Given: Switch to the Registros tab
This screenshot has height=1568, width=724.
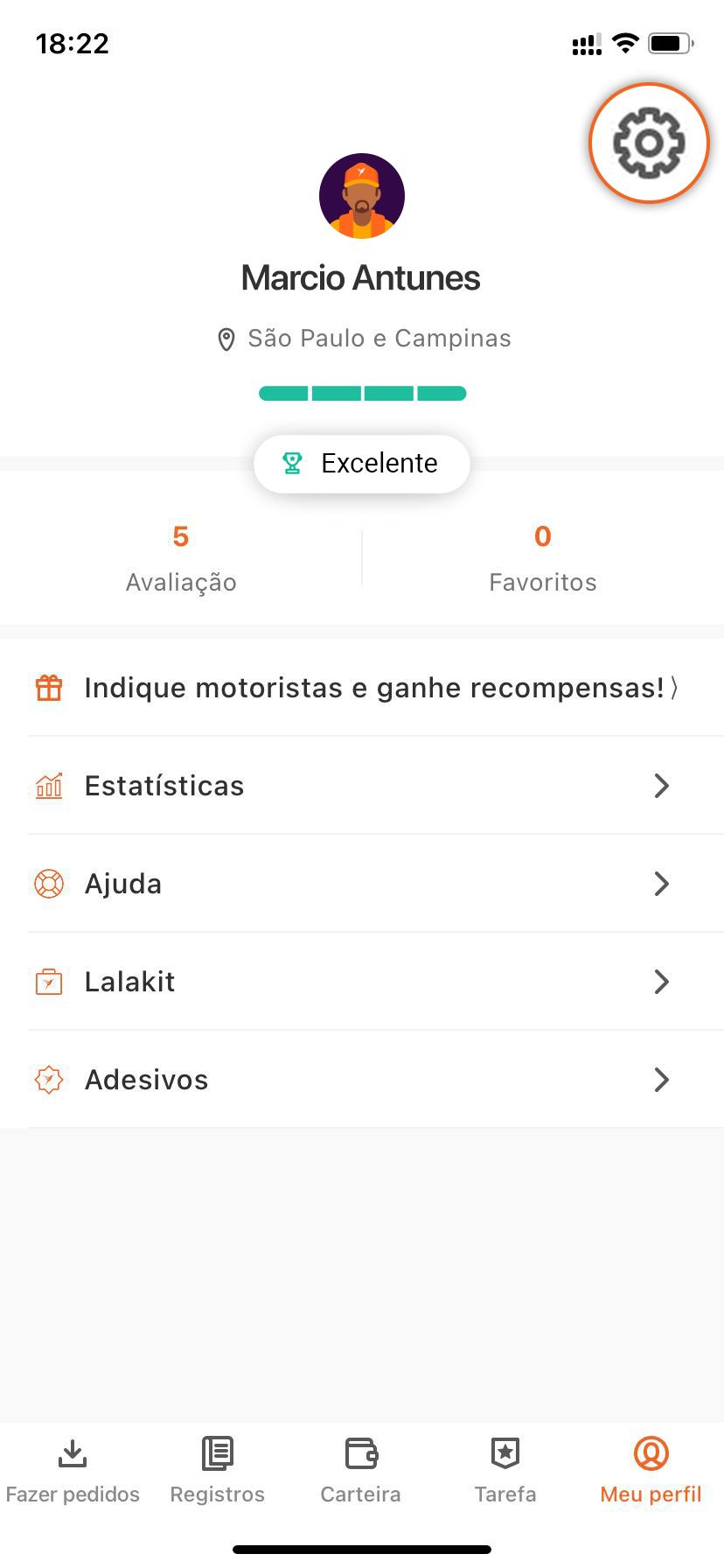Looking at the screenshot, I should pos(217,1470).
